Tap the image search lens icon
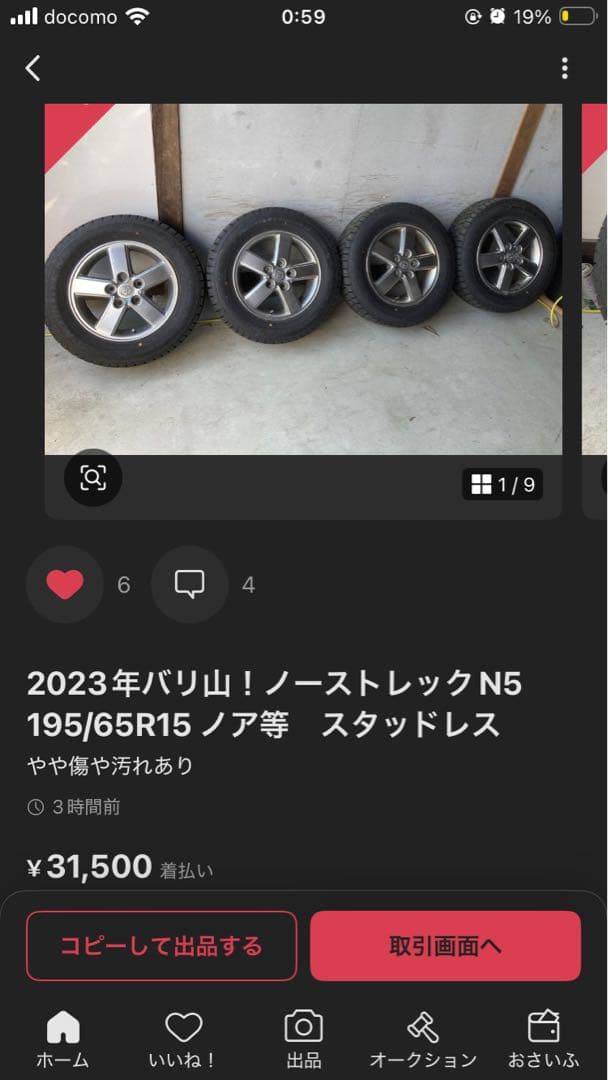 tap(93, 478)
